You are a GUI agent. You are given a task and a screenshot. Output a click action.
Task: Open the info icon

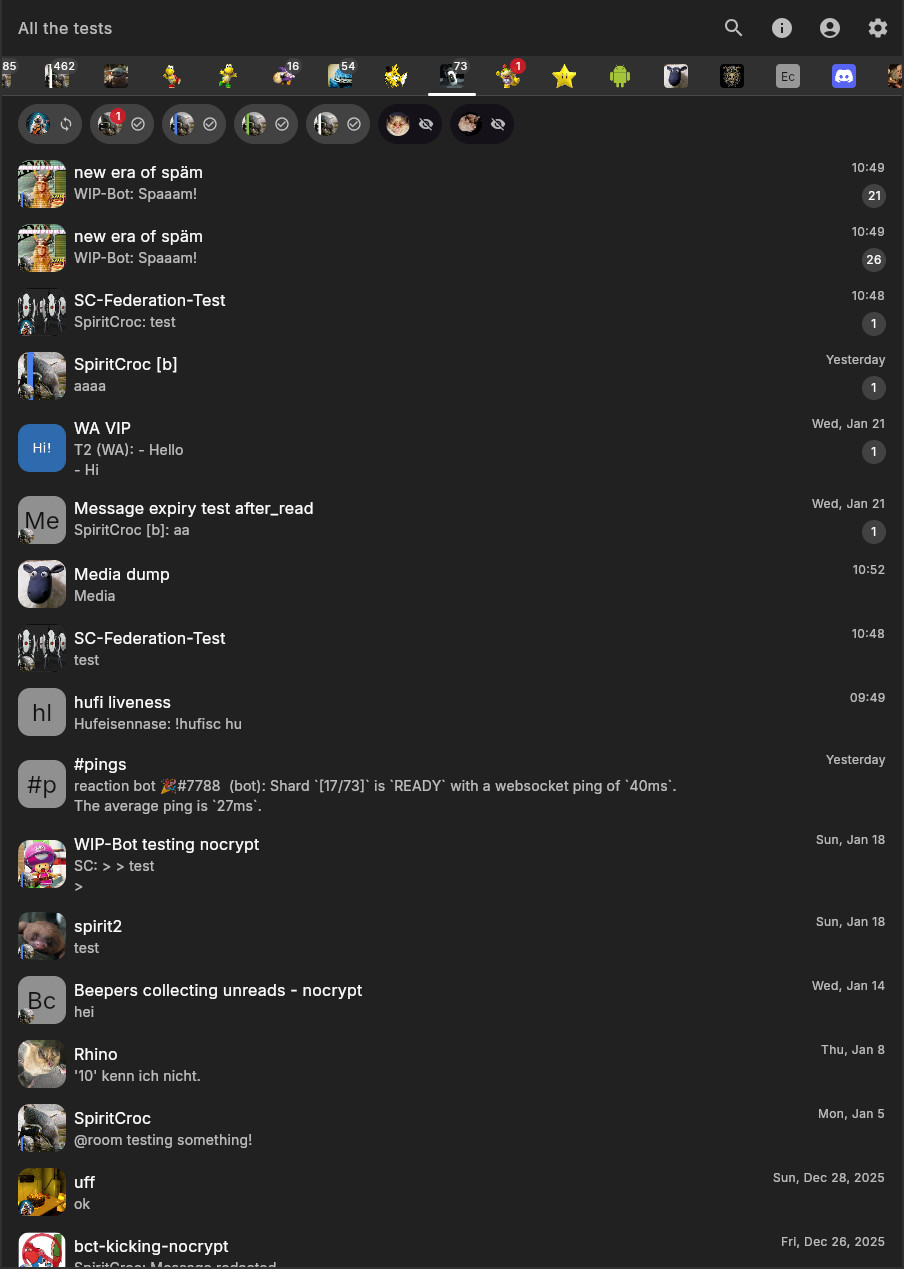point(782,28)
